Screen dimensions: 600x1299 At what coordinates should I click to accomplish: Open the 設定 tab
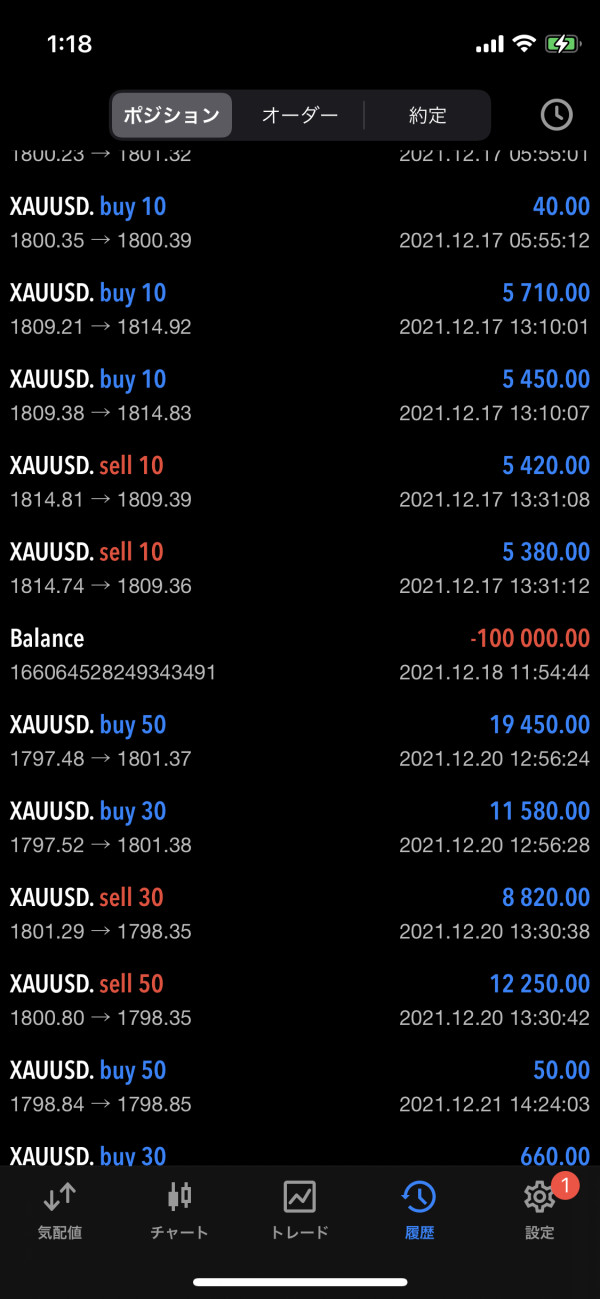point(540,1210)
